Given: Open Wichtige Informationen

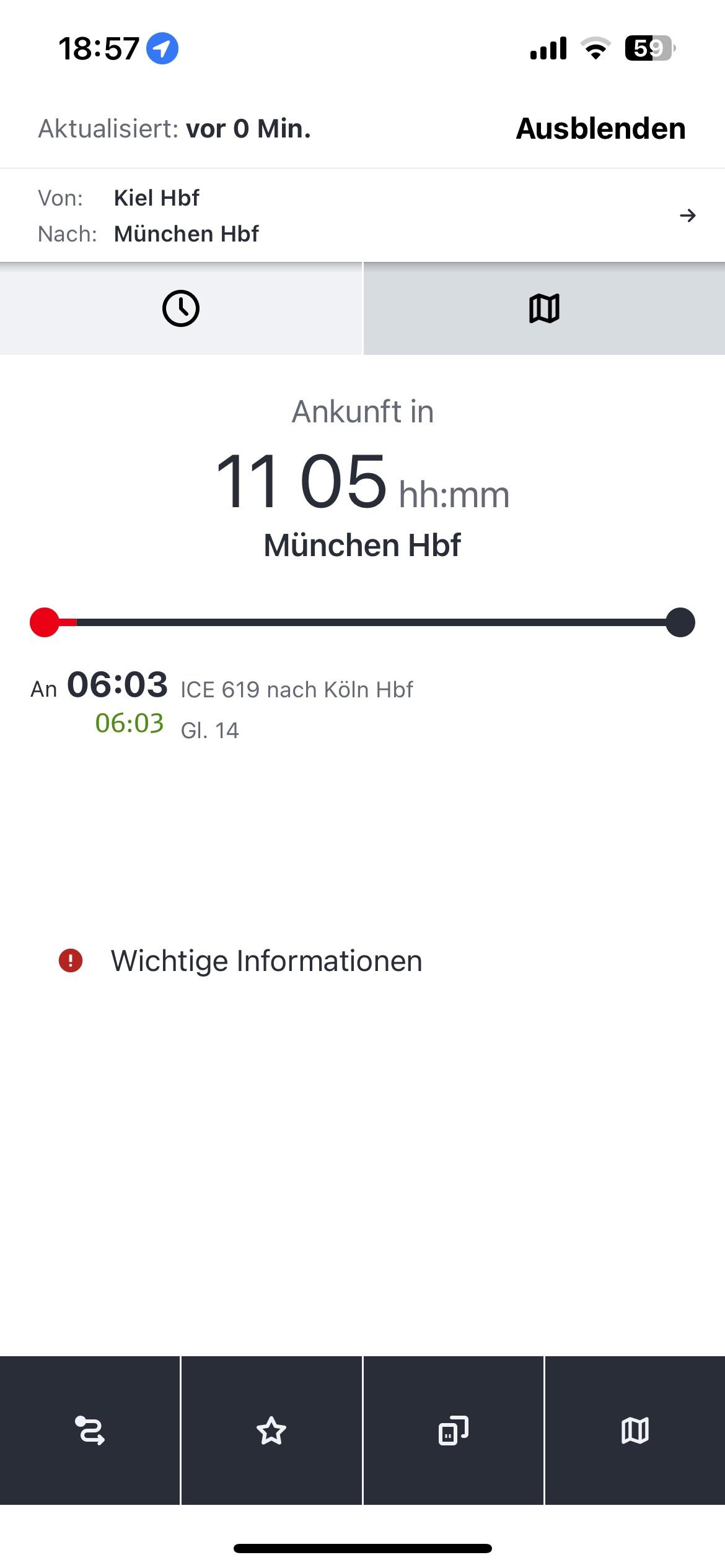Looking at the screenshot, I should point(266,961).
